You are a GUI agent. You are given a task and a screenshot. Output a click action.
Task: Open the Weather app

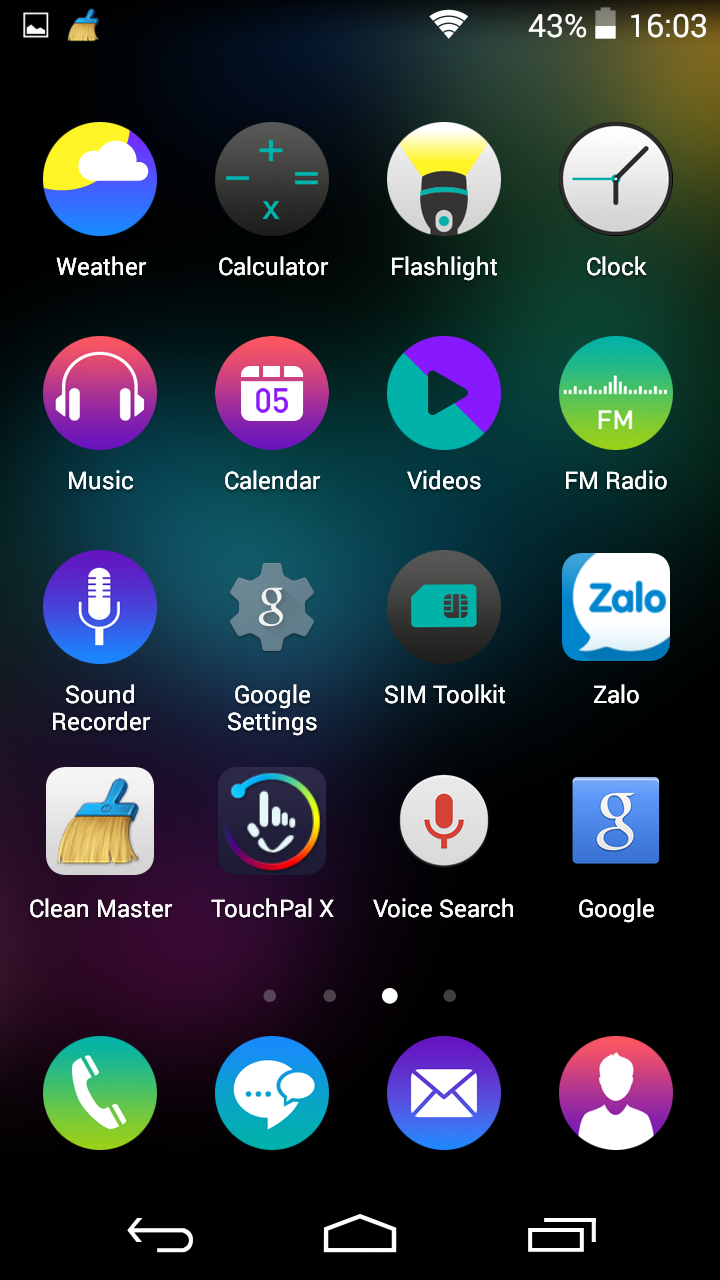[100, 180]
